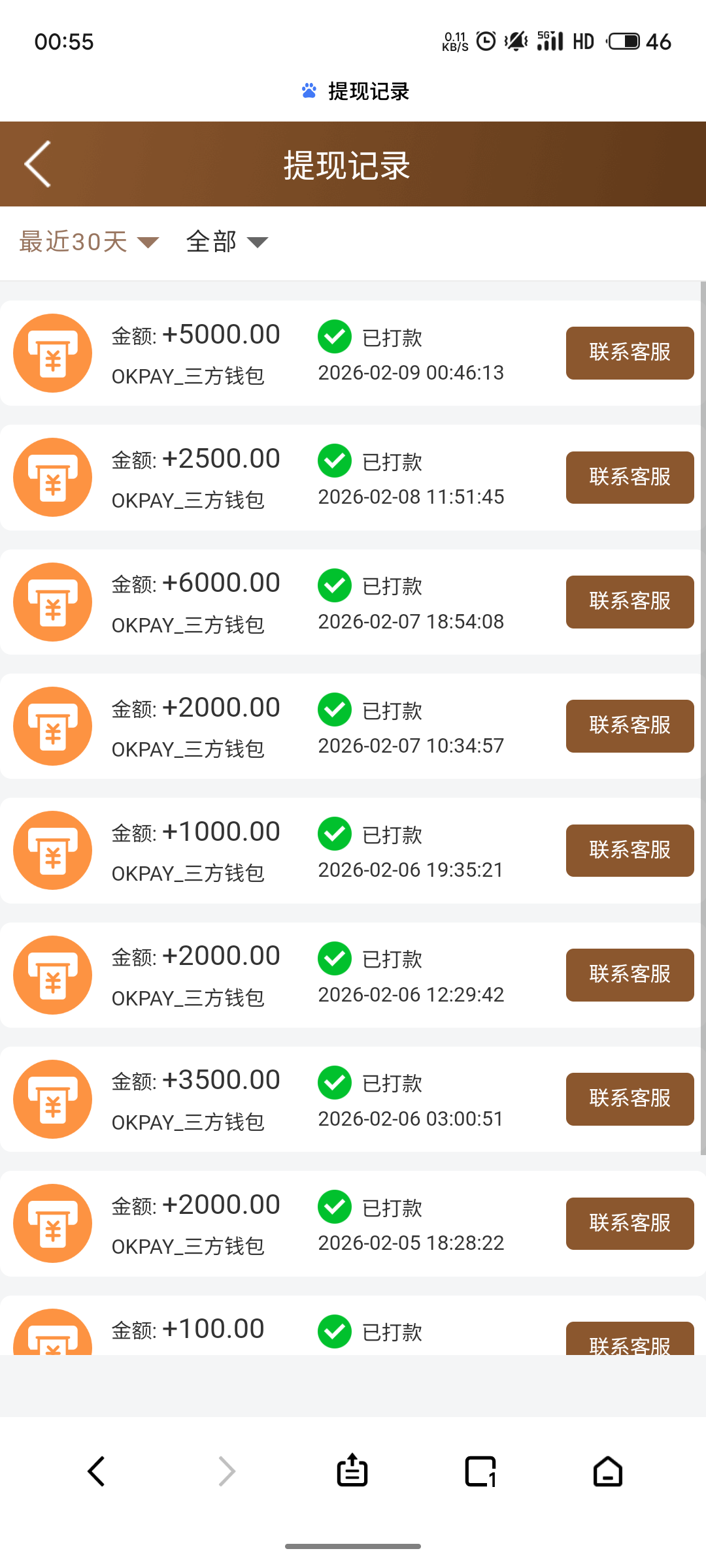Go to the browser home page
This screenshot has height=1568, width=706.
pos(608,1471)
